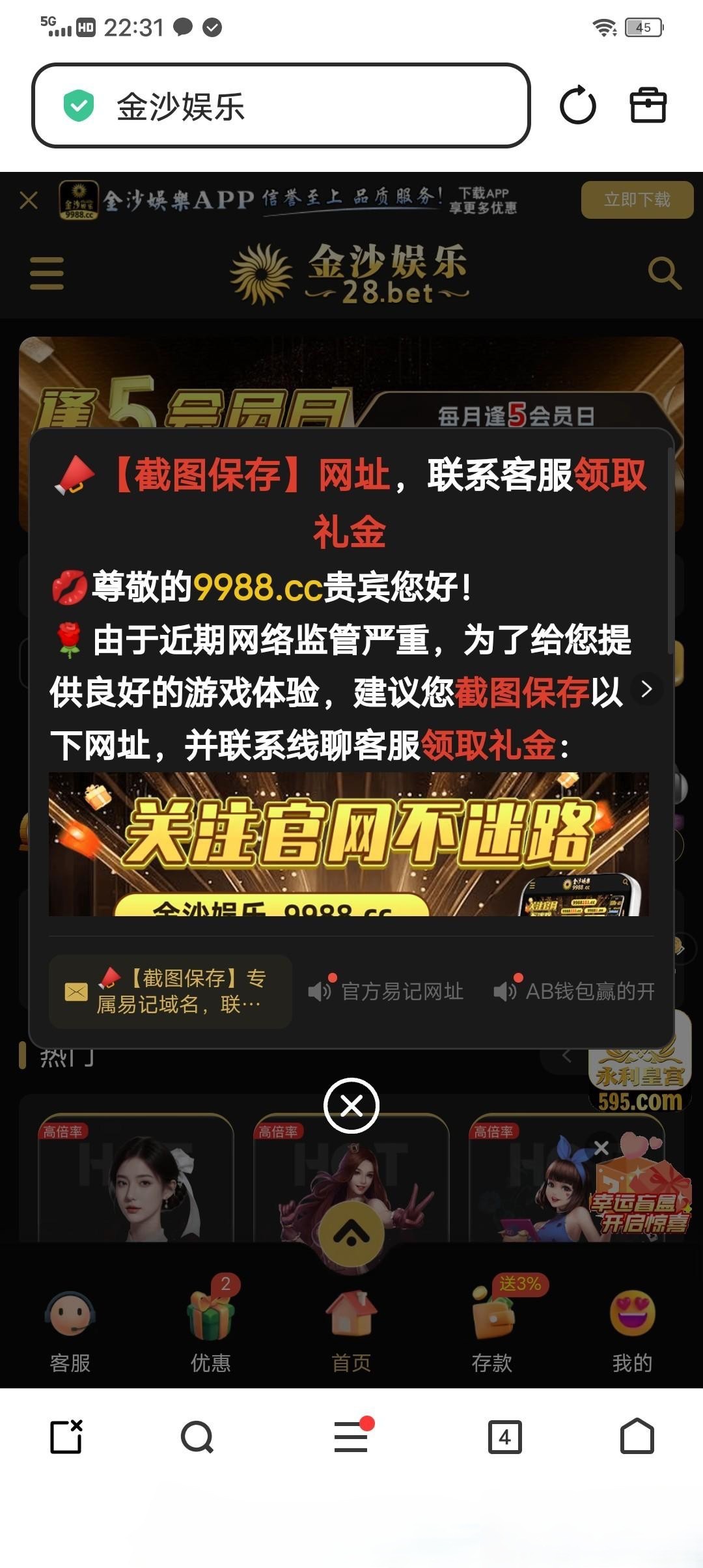
Task: Open the browser tab switcher showing 4
Action: pyautogui.click(x=504, y=1437)
